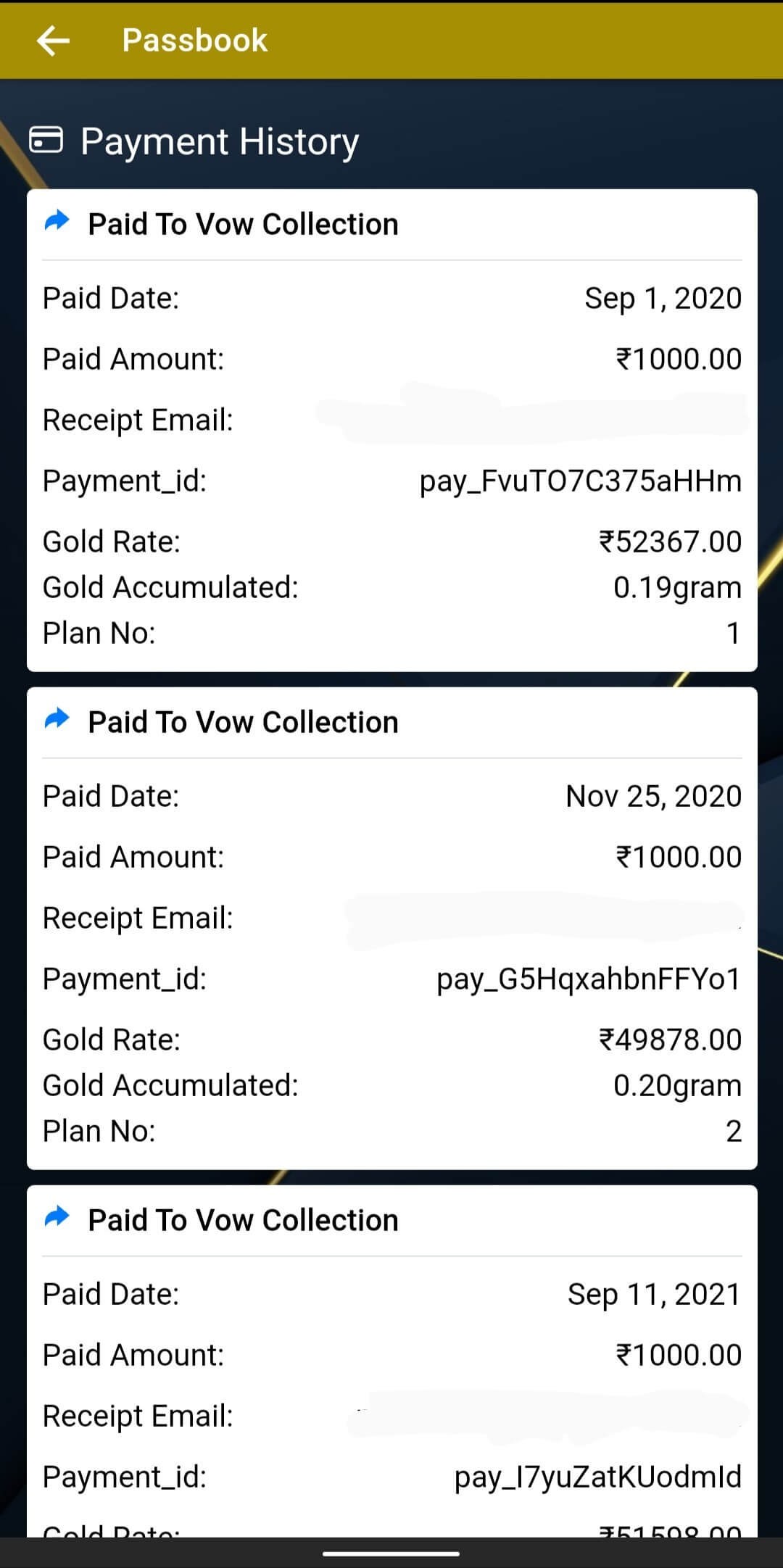This screenshot has width=783, height=1568.
Task: Open the Passbook title in the header
Action: point(194,40)
